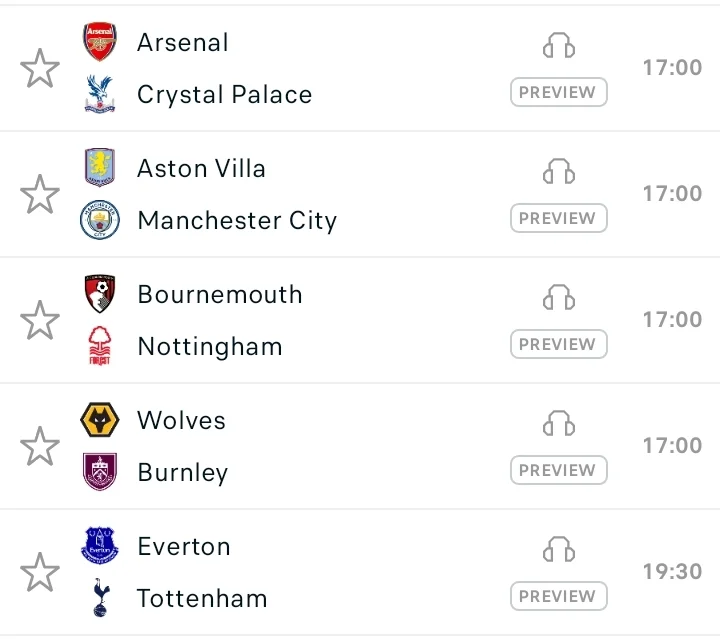Viewport: 720px width, 639px height.
Task: Open preview for Aston Villa vs Manchester City
Action: click(x=558, y=218)
